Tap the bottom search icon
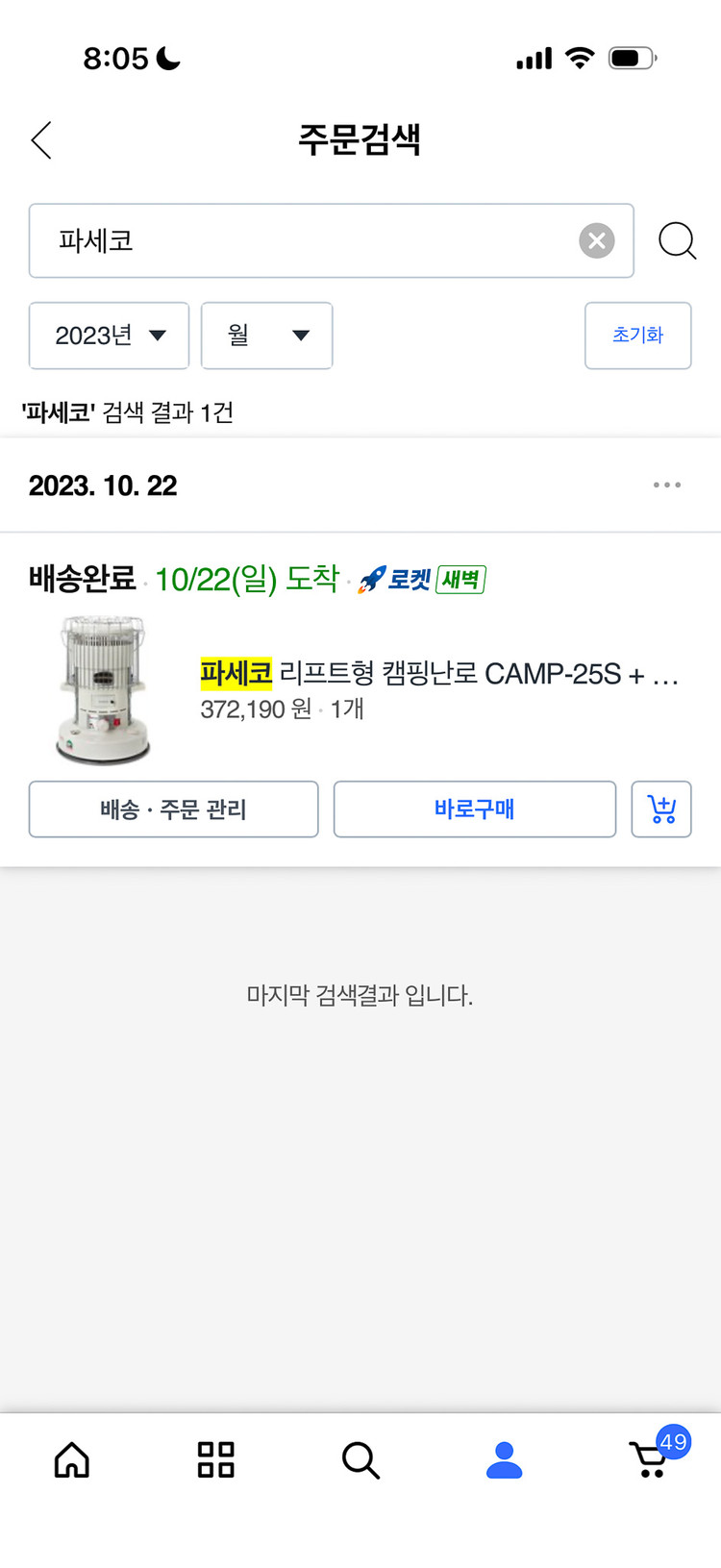Viewport: 721px width, 1568px height. pyautogui.click(x=360, y=1459)
